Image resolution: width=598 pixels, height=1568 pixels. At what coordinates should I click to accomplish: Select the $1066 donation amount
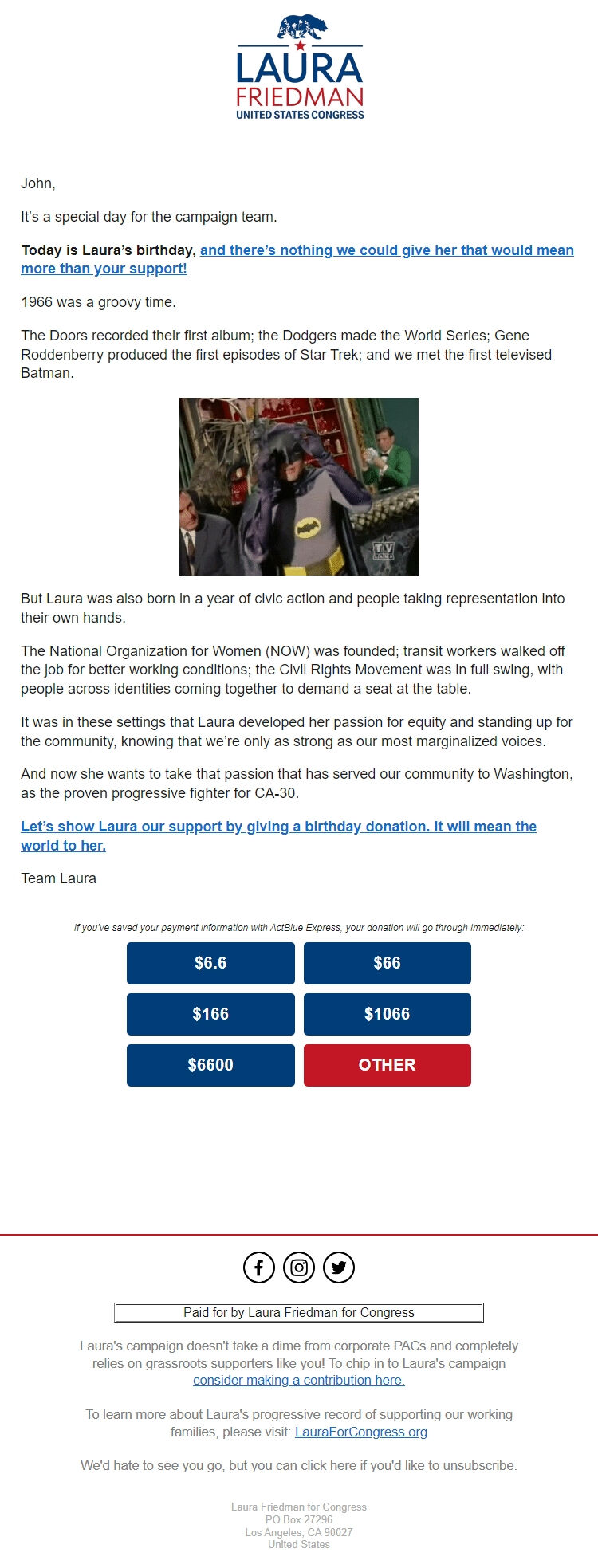(x=387, y=1014)
